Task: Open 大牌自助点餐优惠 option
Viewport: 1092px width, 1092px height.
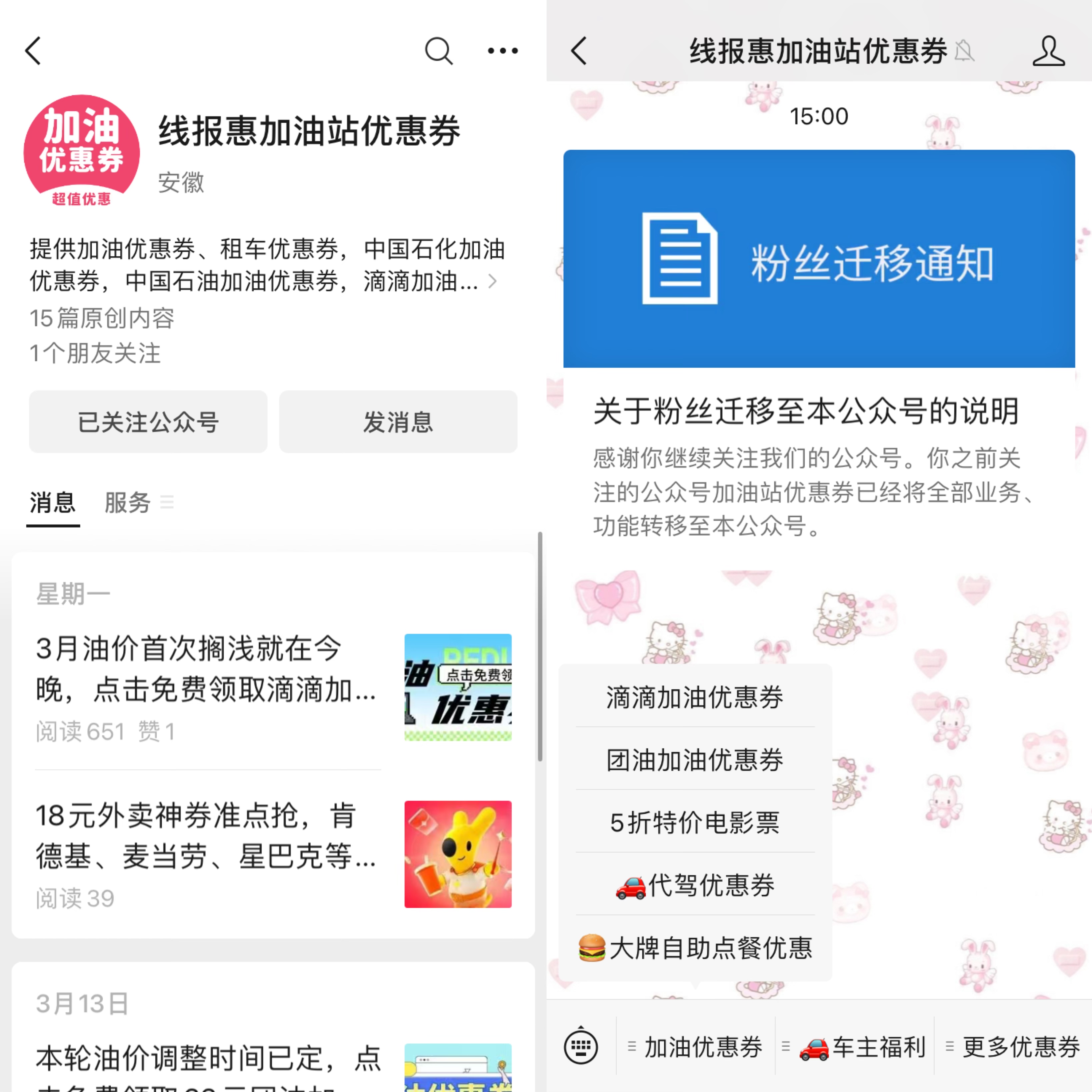Action: [x=695, y=948]
